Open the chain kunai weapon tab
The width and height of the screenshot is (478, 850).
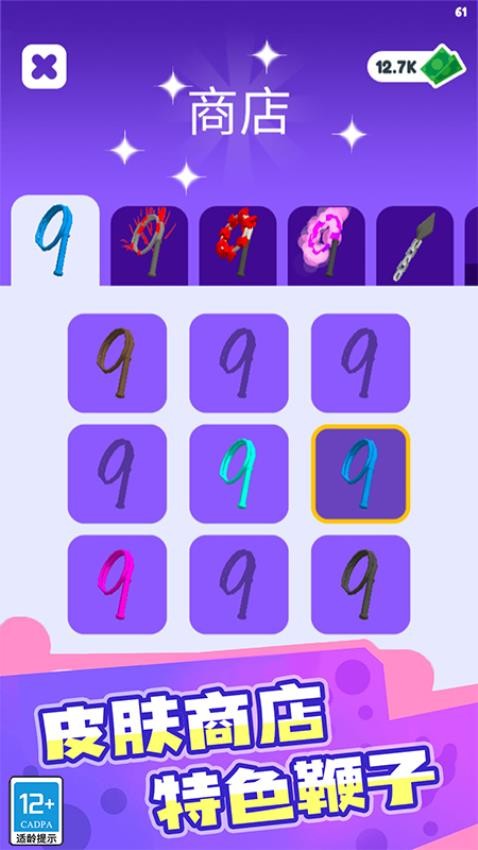[415, 246]
